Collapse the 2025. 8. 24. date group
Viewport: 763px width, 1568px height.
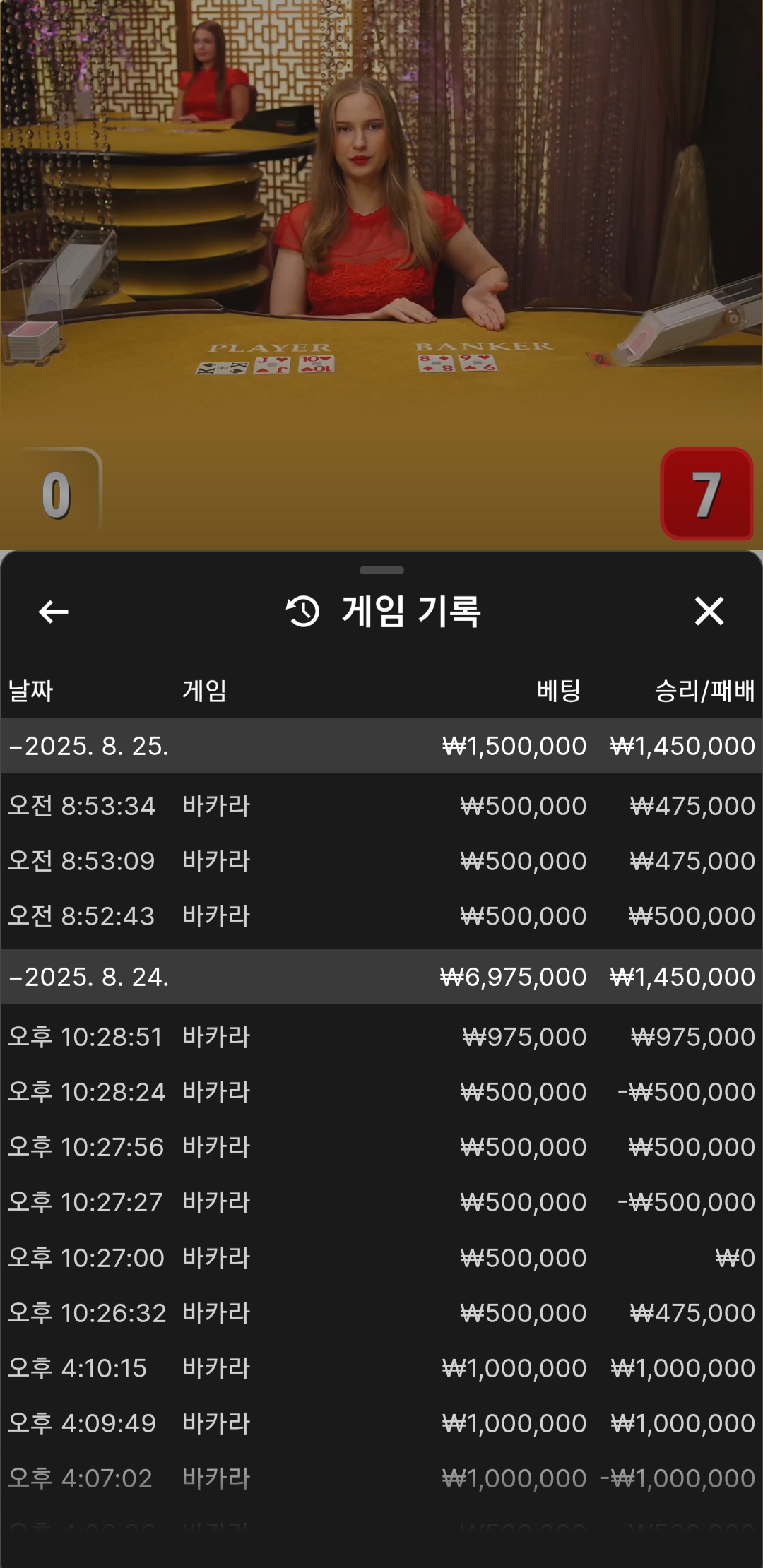(88, 977)
